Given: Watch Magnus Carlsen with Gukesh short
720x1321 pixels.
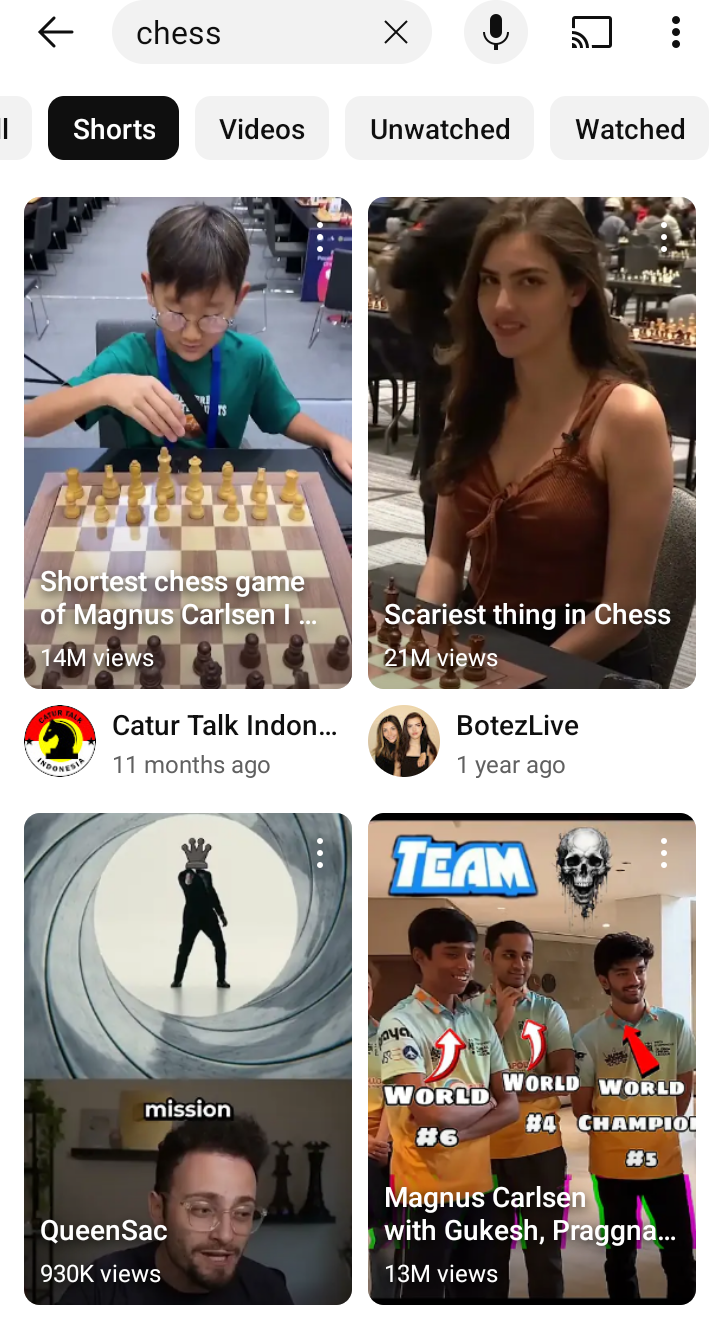Looking at the screenshot, I should 532,1058.
